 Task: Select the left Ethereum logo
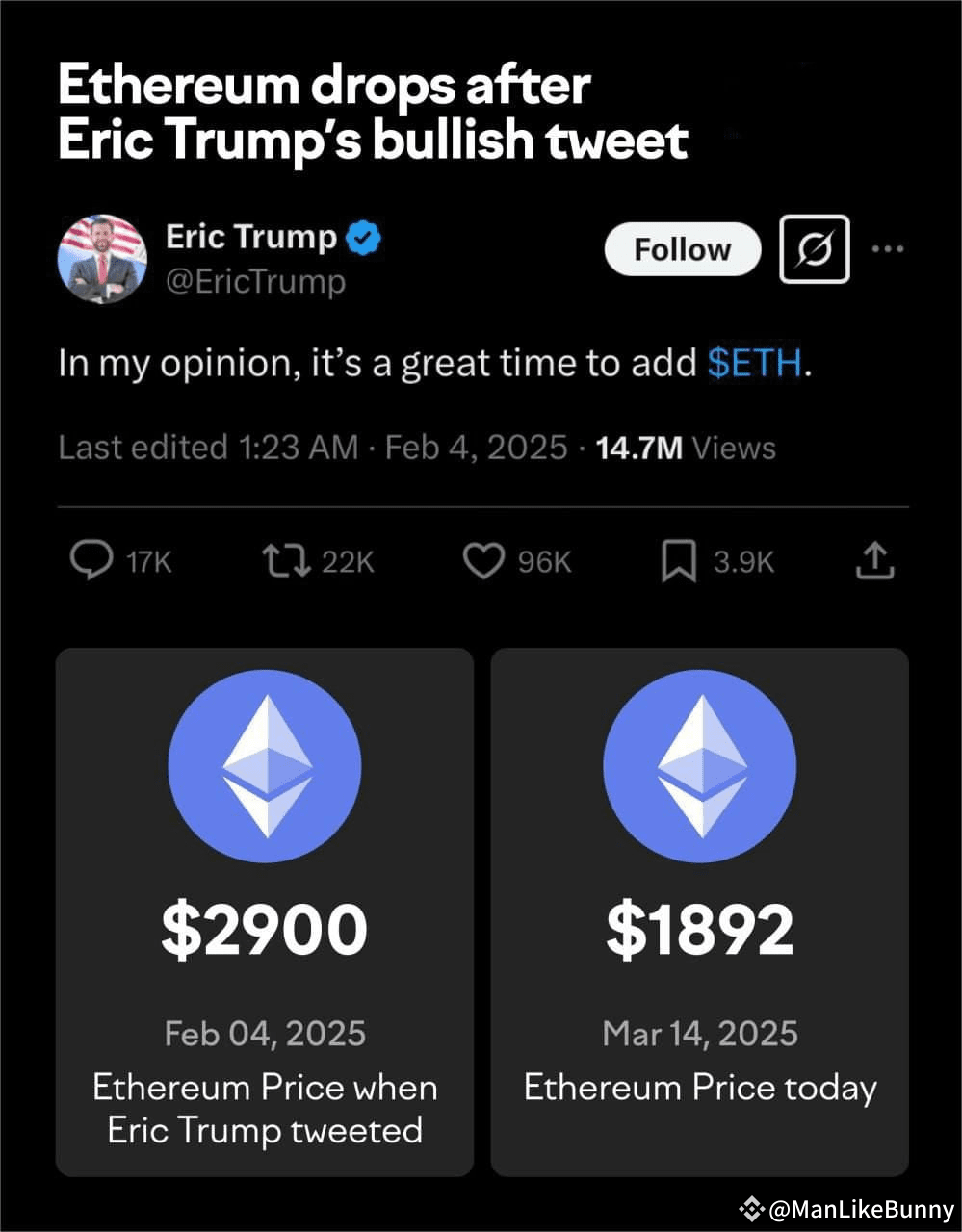[x=265, y=765]
